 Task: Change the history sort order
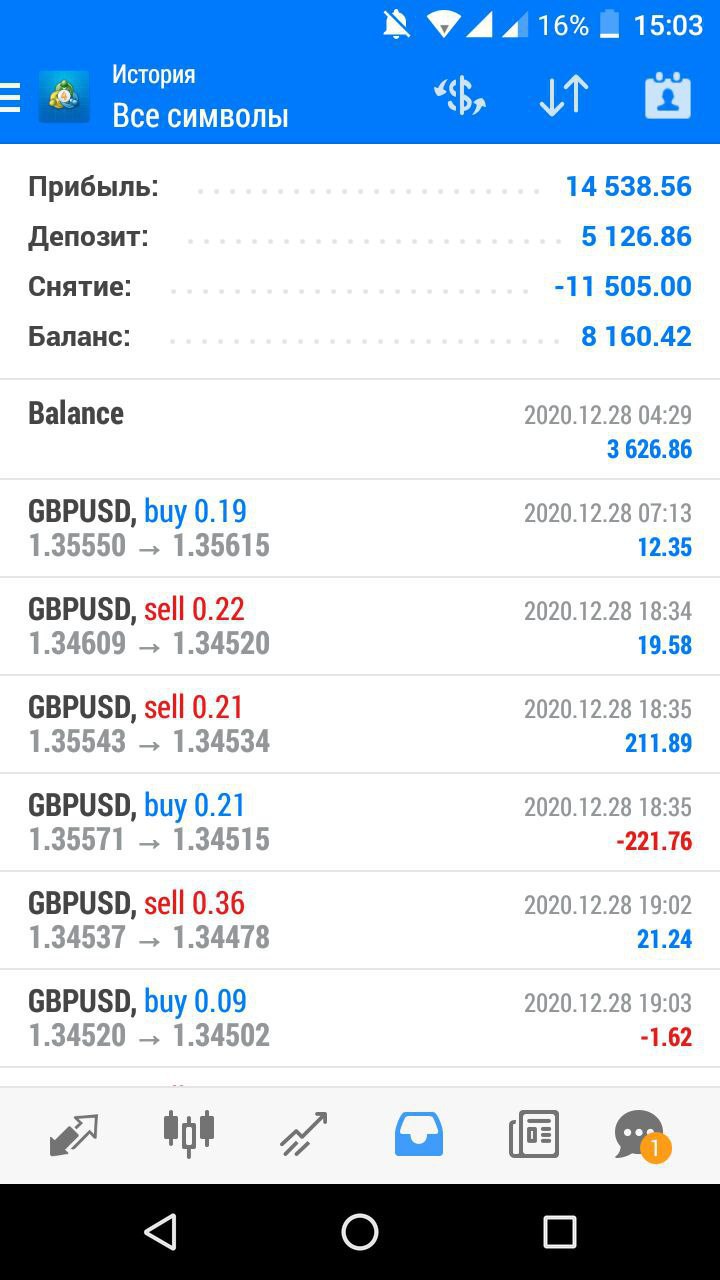pyautogui.click(x=563, y=97)
